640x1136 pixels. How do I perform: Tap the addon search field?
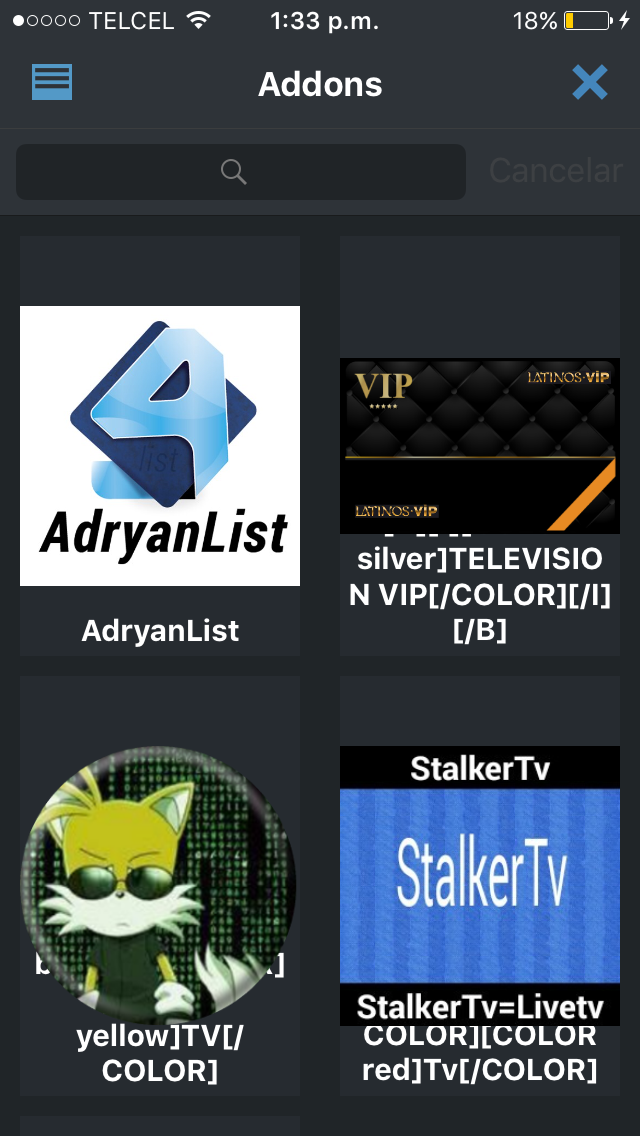click(x=240, y=172)
